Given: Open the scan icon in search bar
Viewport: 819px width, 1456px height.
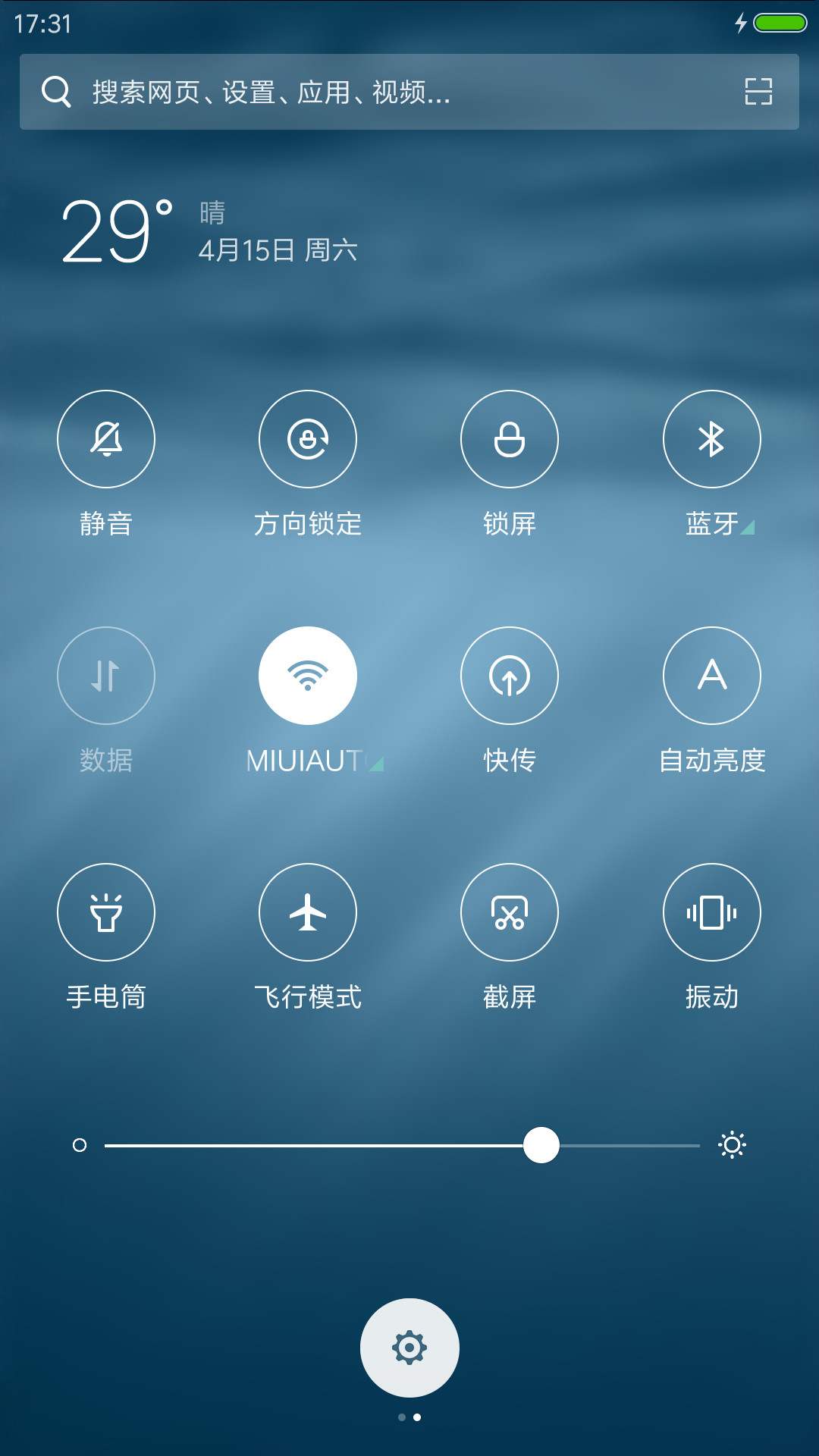Looking at the screenshot, I should (758, 92).
